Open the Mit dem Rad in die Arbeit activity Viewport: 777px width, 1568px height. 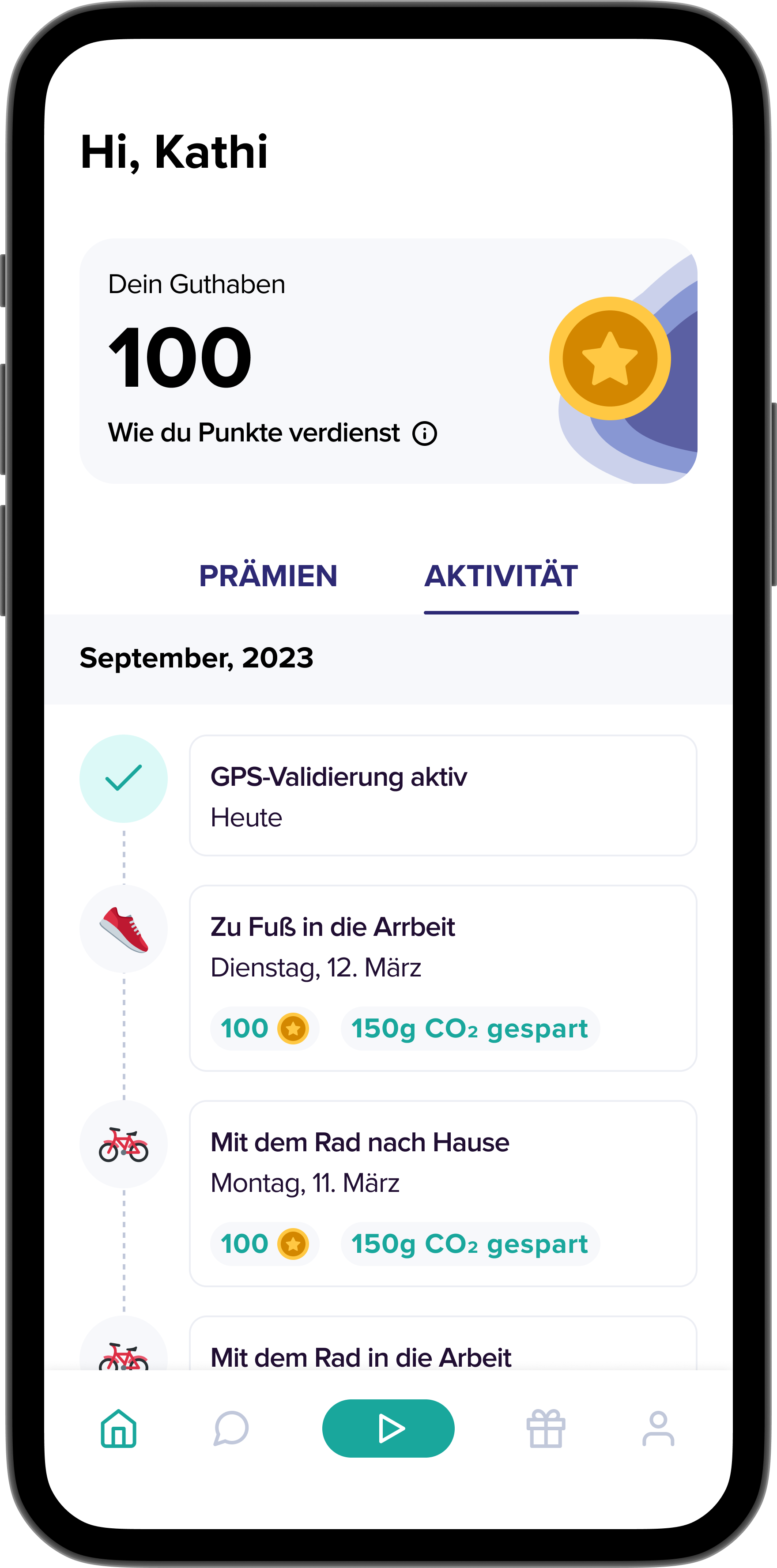click(x=443, y=1344)
